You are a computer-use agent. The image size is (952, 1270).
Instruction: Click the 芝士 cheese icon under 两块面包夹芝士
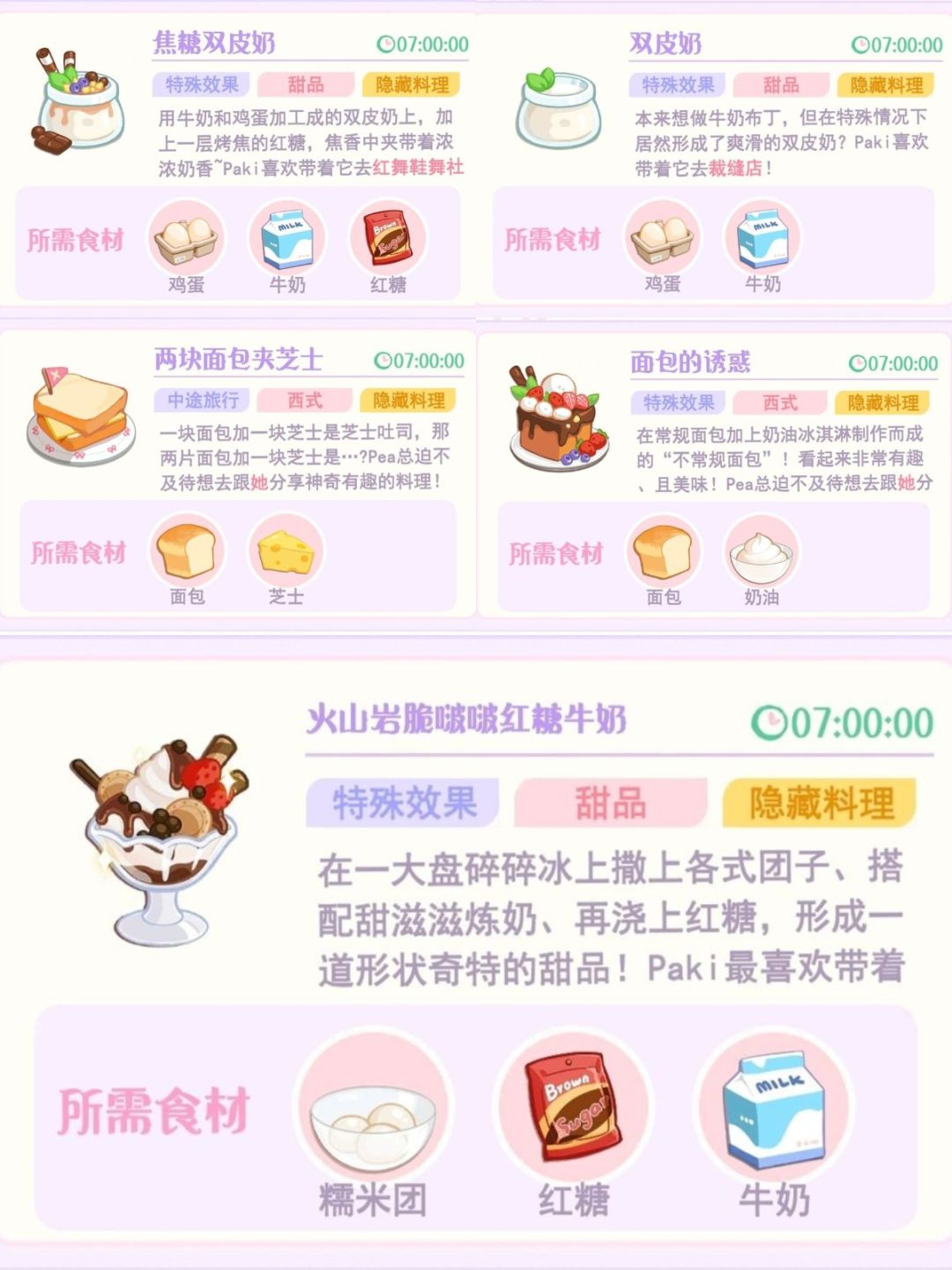tap(285, 549)
